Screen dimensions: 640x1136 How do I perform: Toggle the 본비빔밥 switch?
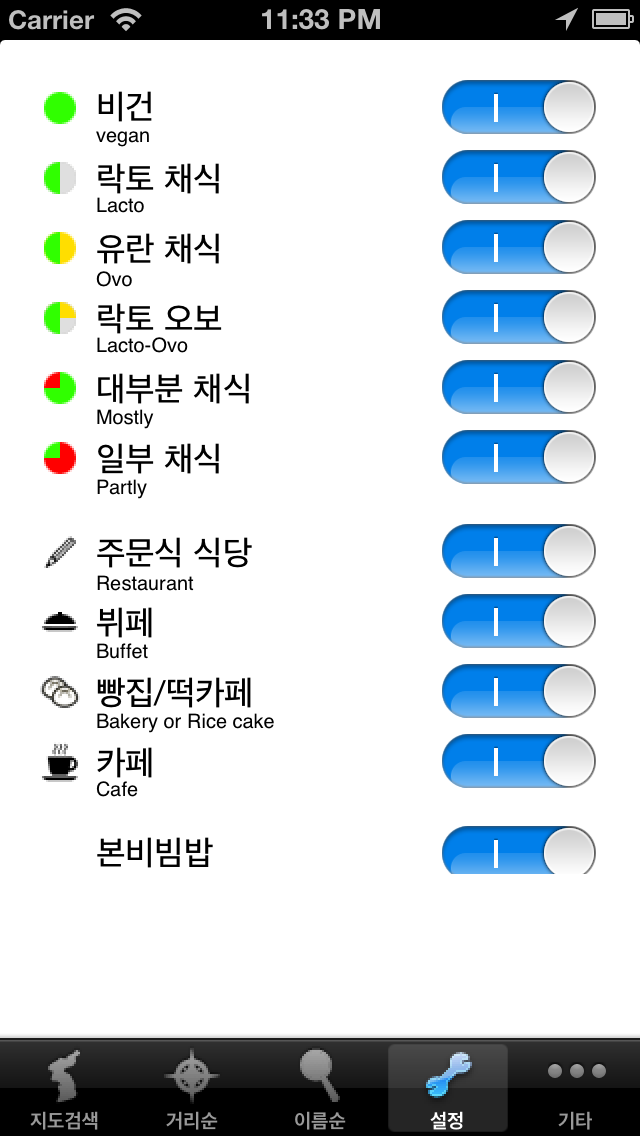[518, 851]
